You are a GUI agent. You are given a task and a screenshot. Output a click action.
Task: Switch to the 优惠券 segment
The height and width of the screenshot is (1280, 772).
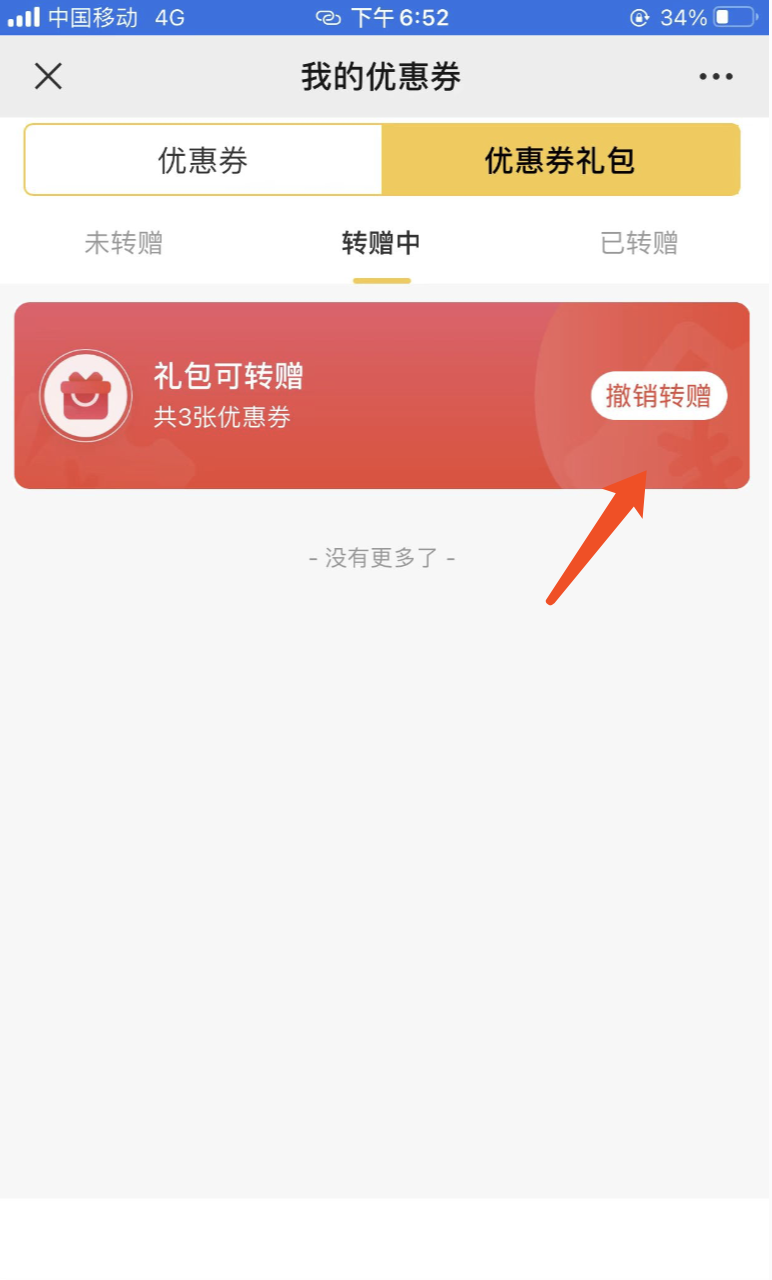pyautogui.click(x=203, y=160)
